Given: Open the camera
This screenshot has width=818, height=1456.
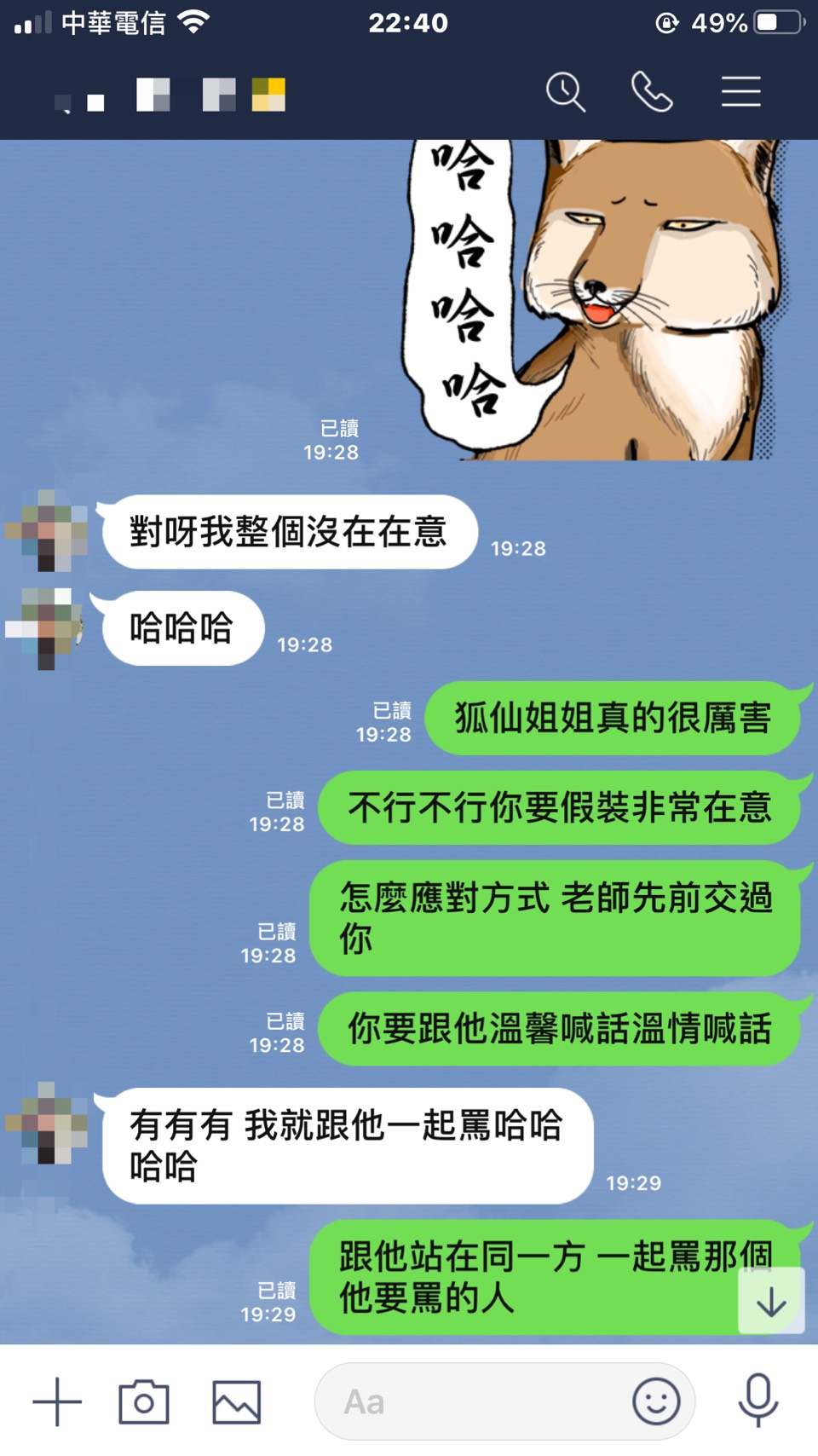Looking at the screenshot, I should tap(144, 1401).
